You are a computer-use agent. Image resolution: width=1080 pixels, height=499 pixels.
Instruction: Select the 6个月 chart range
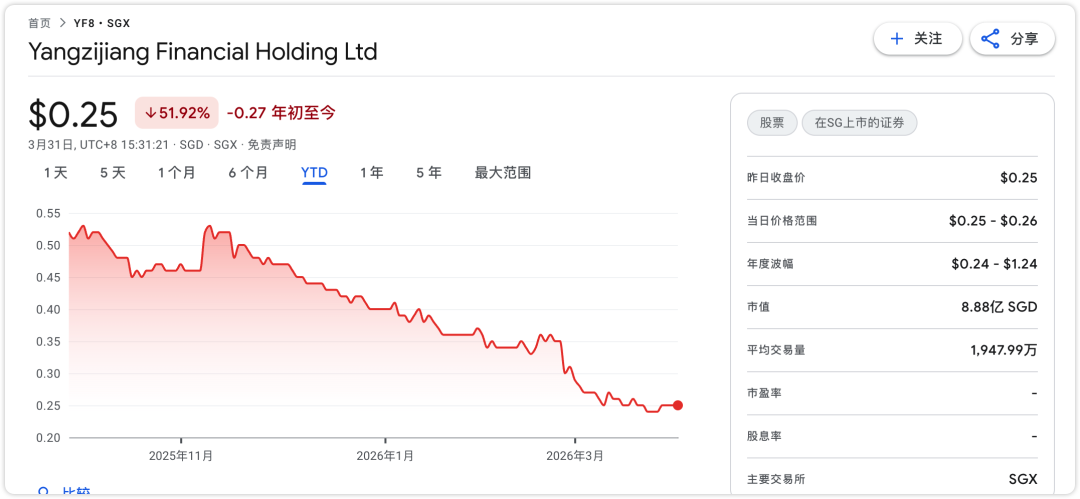(x=248, y=173)
